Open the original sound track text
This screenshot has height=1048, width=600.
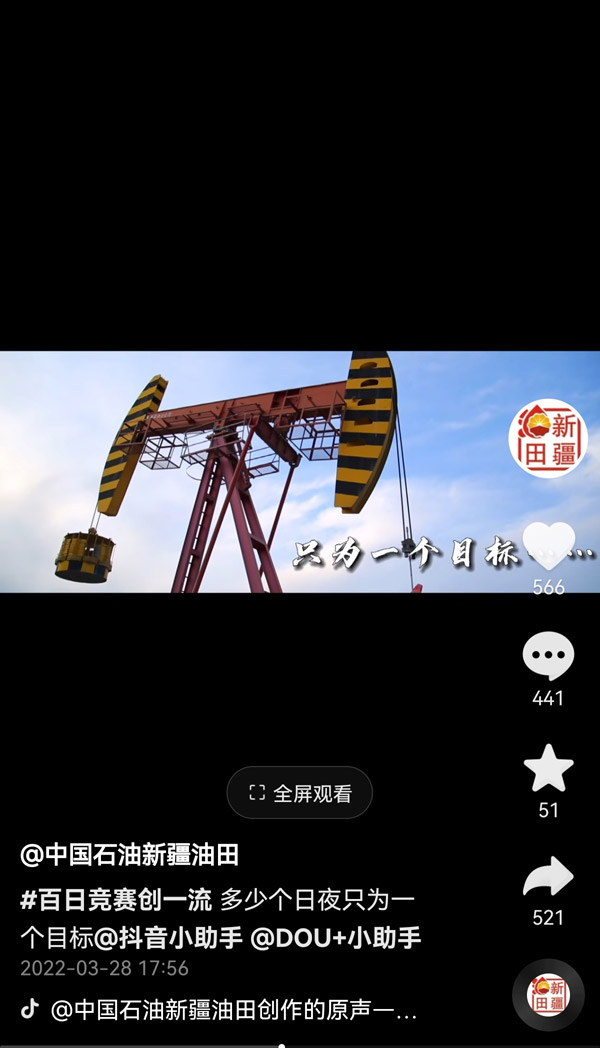click(x=233, y=1010)
